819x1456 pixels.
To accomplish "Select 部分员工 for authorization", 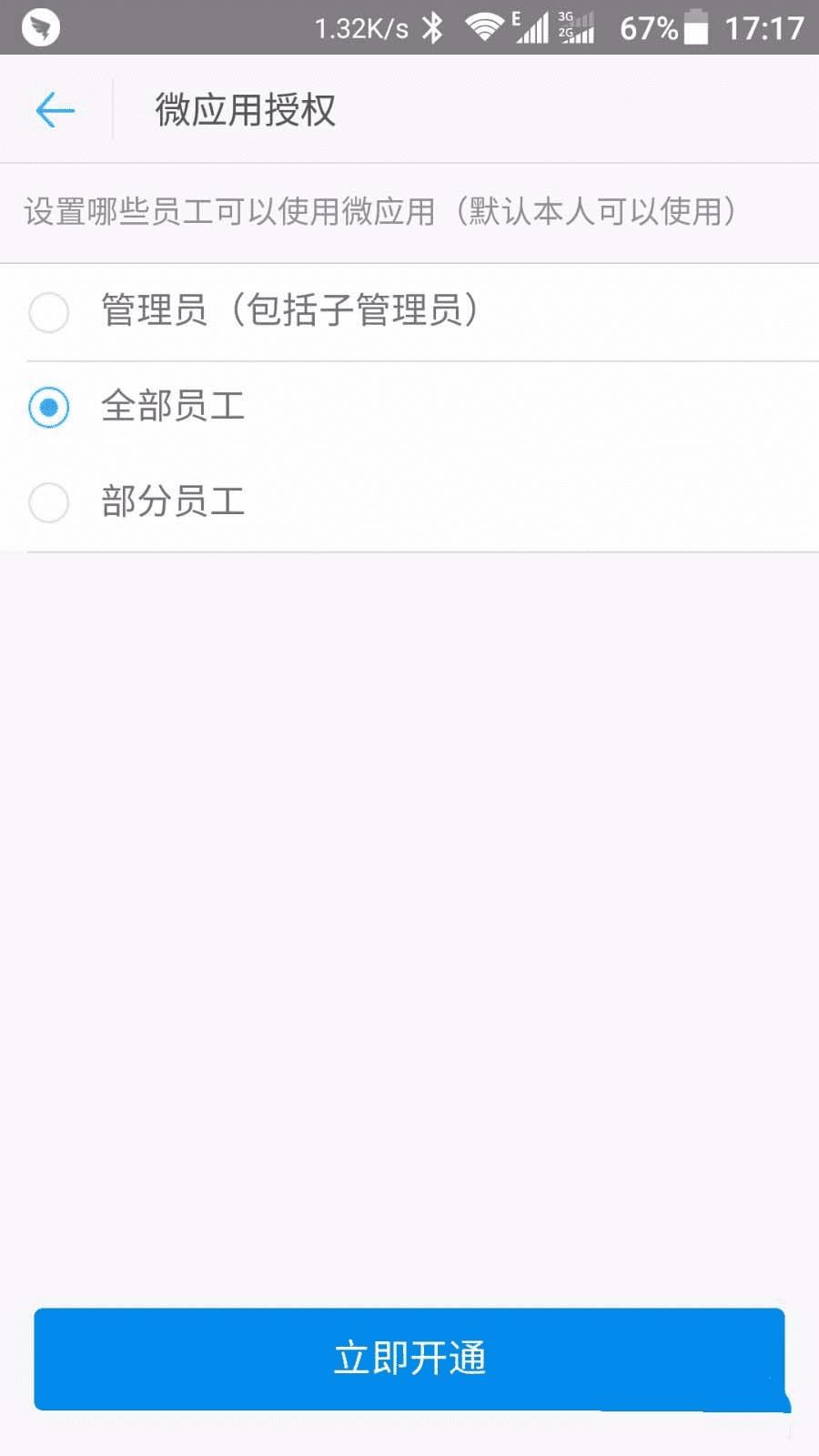I will [49, 502].
